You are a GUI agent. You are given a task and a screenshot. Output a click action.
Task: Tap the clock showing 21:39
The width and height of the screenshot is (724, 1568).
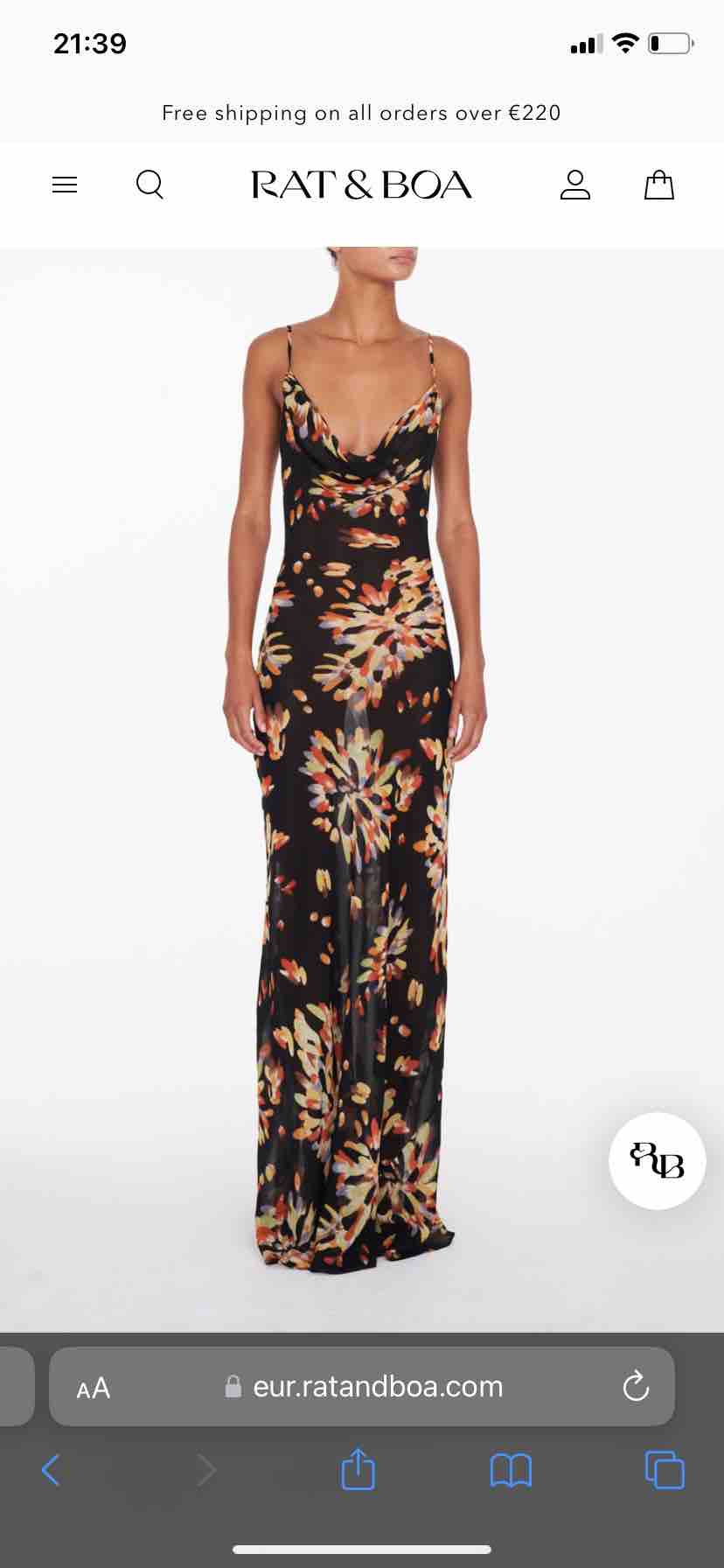90,43
